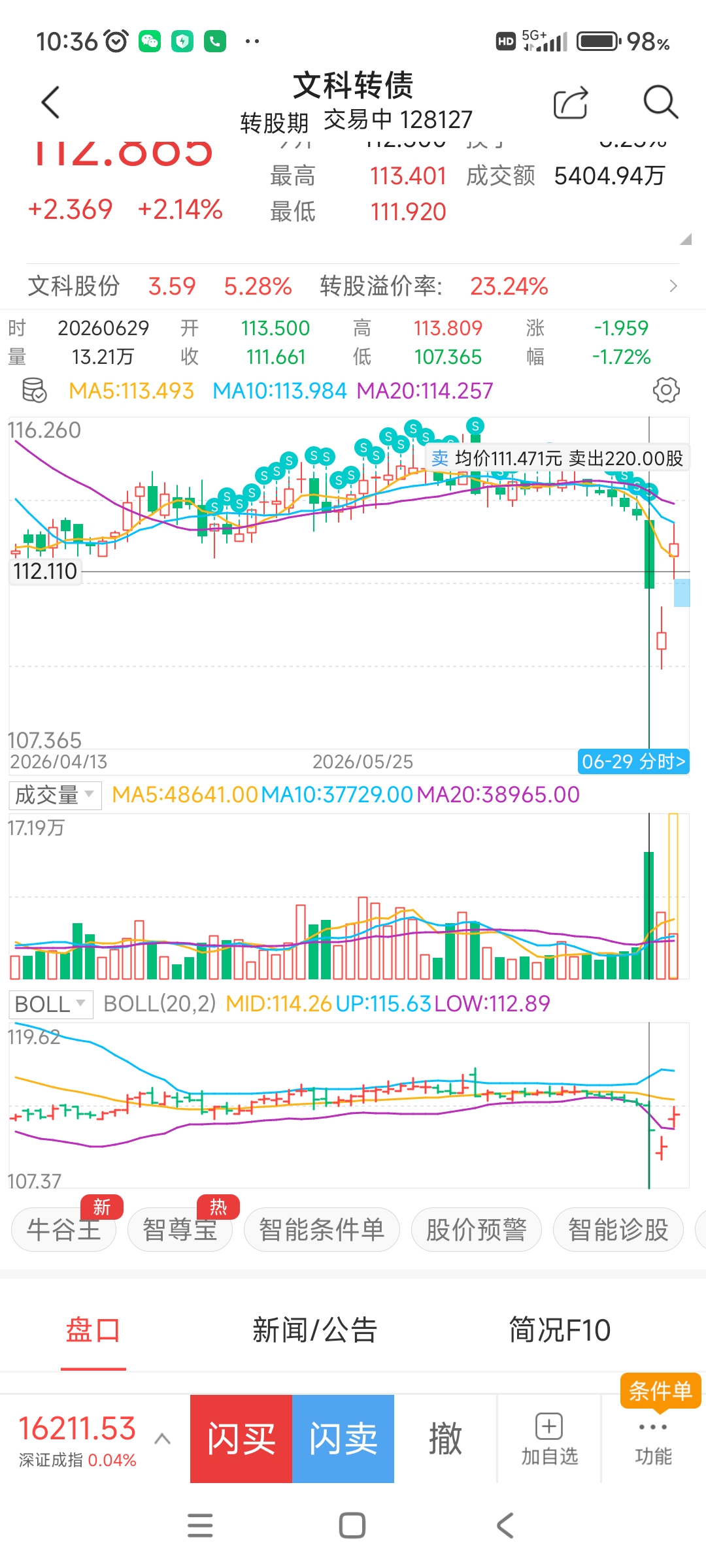Tap the 闪卖 quick sell button
Screen dimensions: 706x1568
click(343, 1439)
